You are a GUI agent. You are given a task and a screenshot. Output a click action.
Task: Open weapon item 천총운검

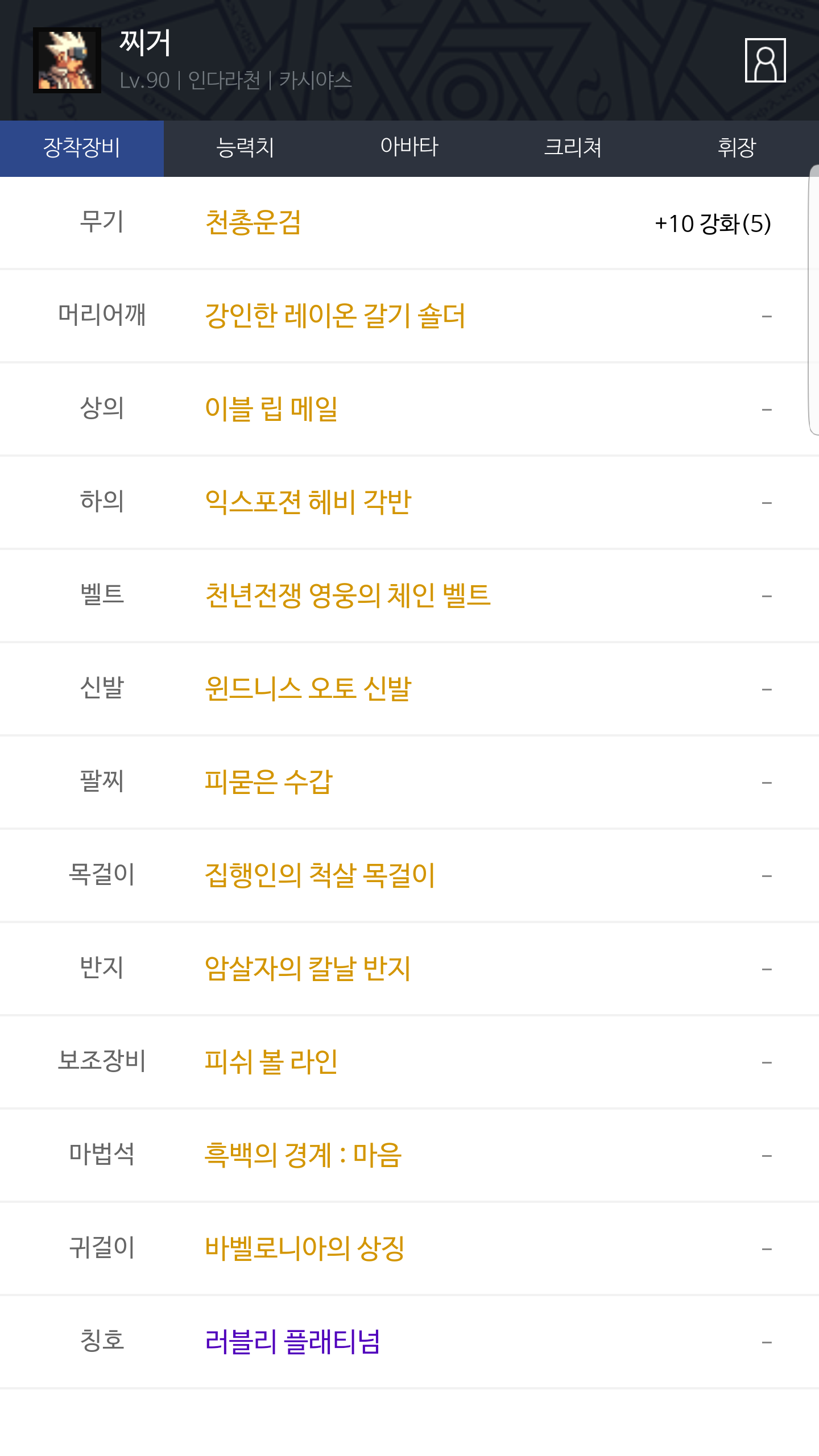253,222
